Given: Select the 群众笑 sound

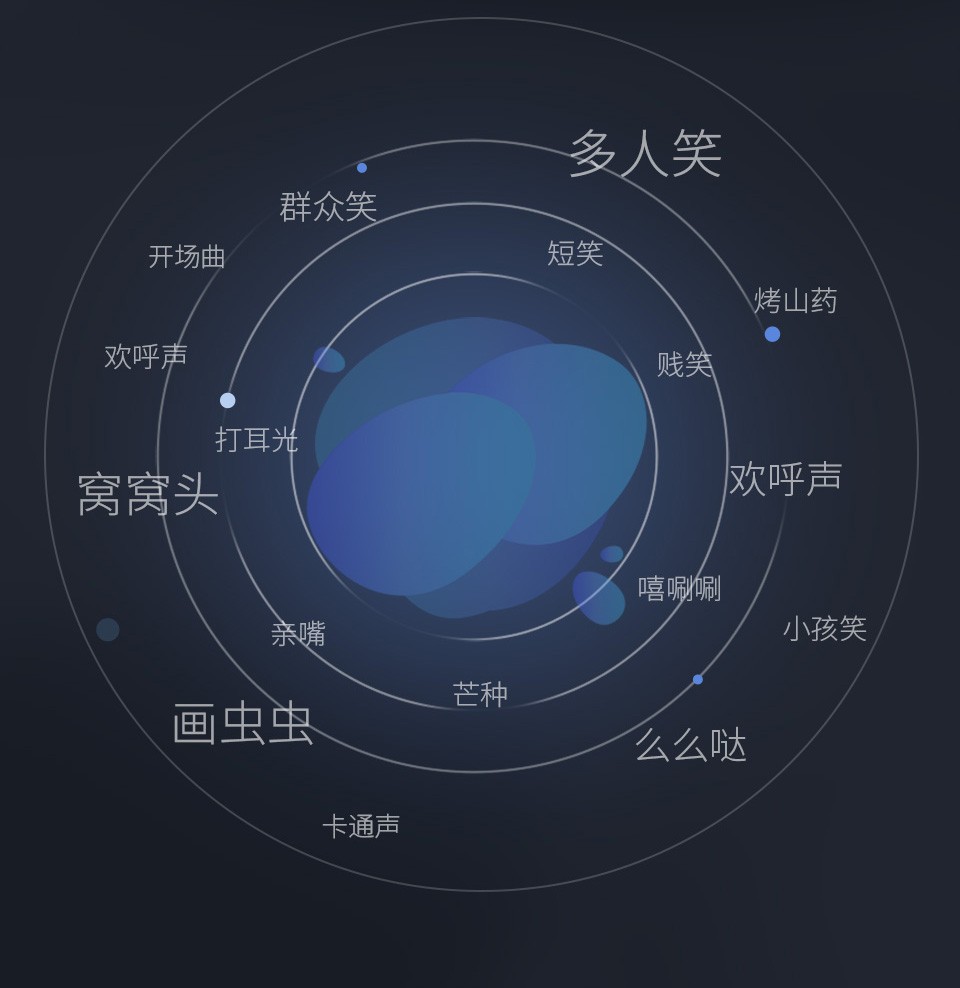Looking at the screenshot, I should point(327,207).
